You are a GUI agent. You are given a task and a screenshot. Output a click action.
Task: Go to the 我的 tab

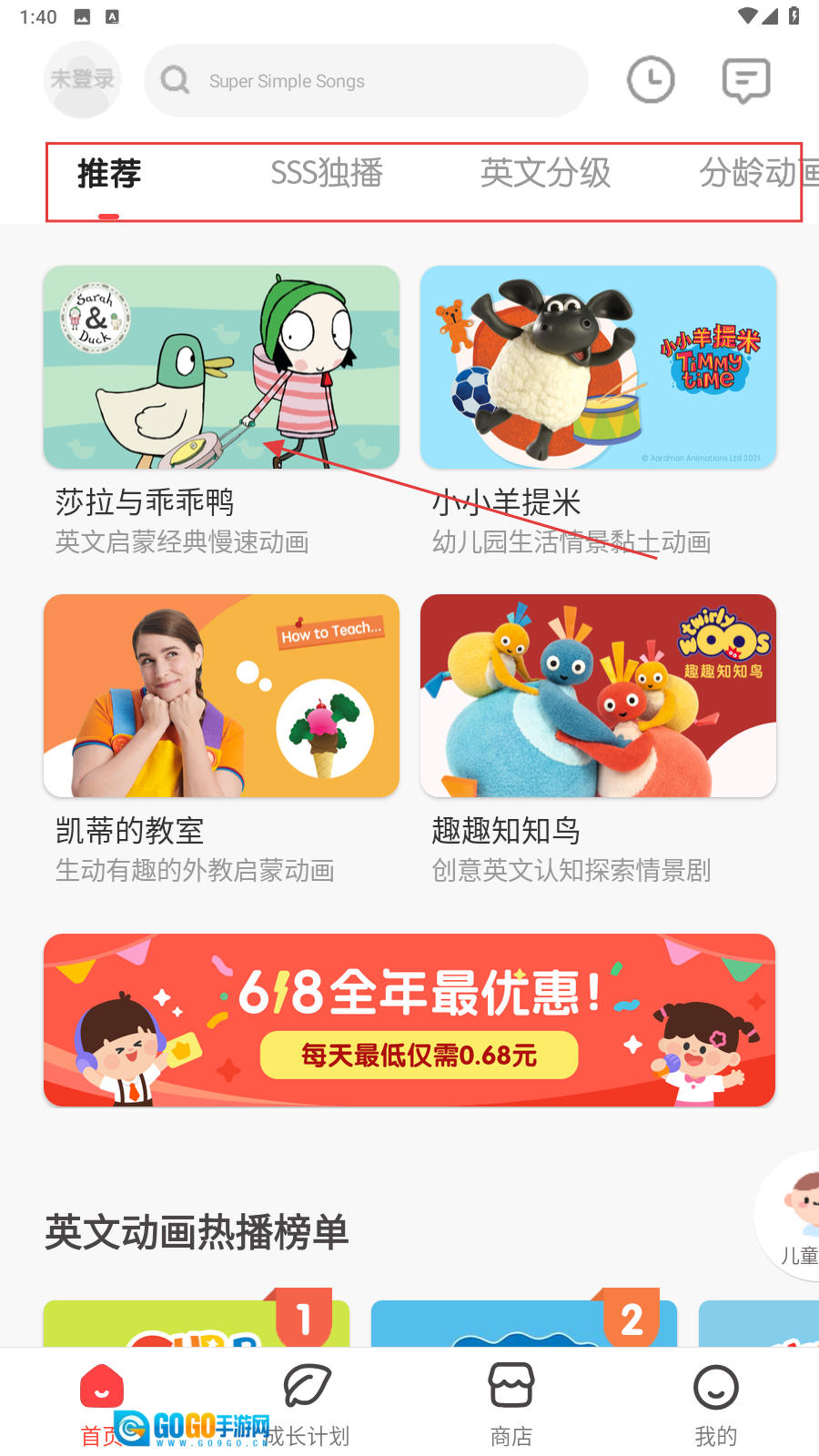[716, 1403]
